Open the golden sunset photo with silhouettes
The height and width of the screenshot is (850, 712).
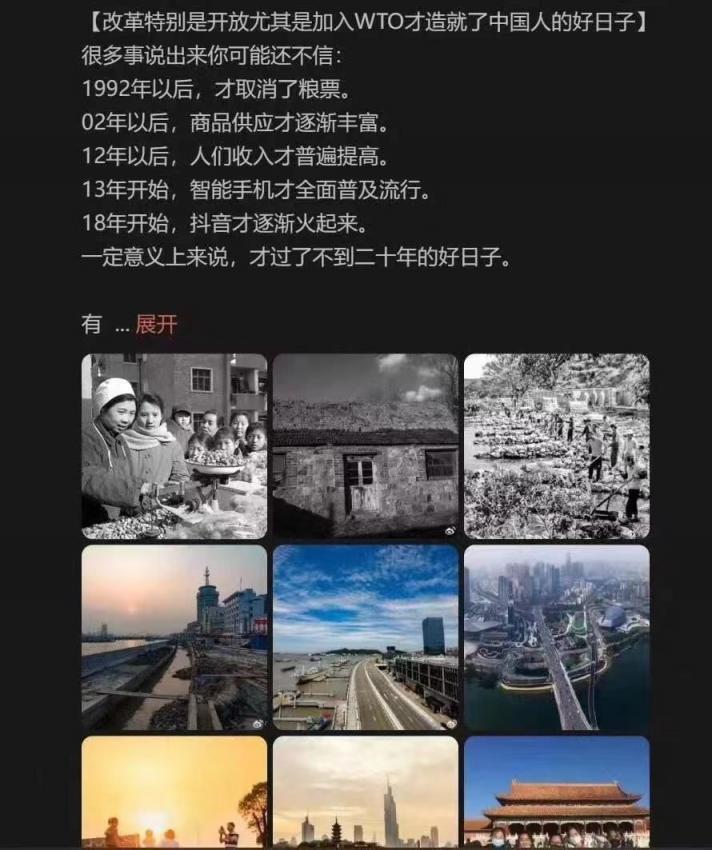pyautogui.click(x=174, y=792)
